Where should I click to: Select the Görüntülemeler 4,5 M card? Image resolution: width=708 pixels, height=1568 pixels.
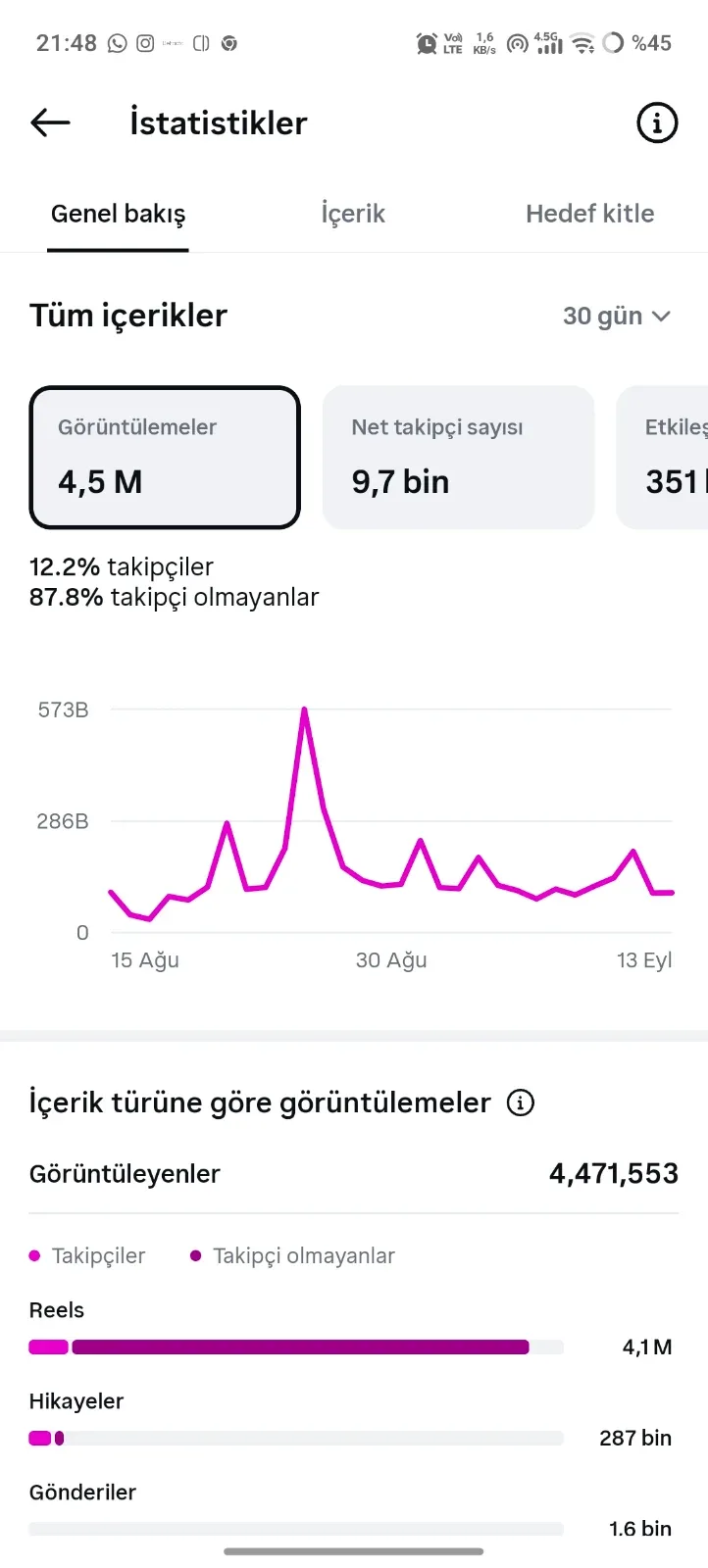(165, 457)
